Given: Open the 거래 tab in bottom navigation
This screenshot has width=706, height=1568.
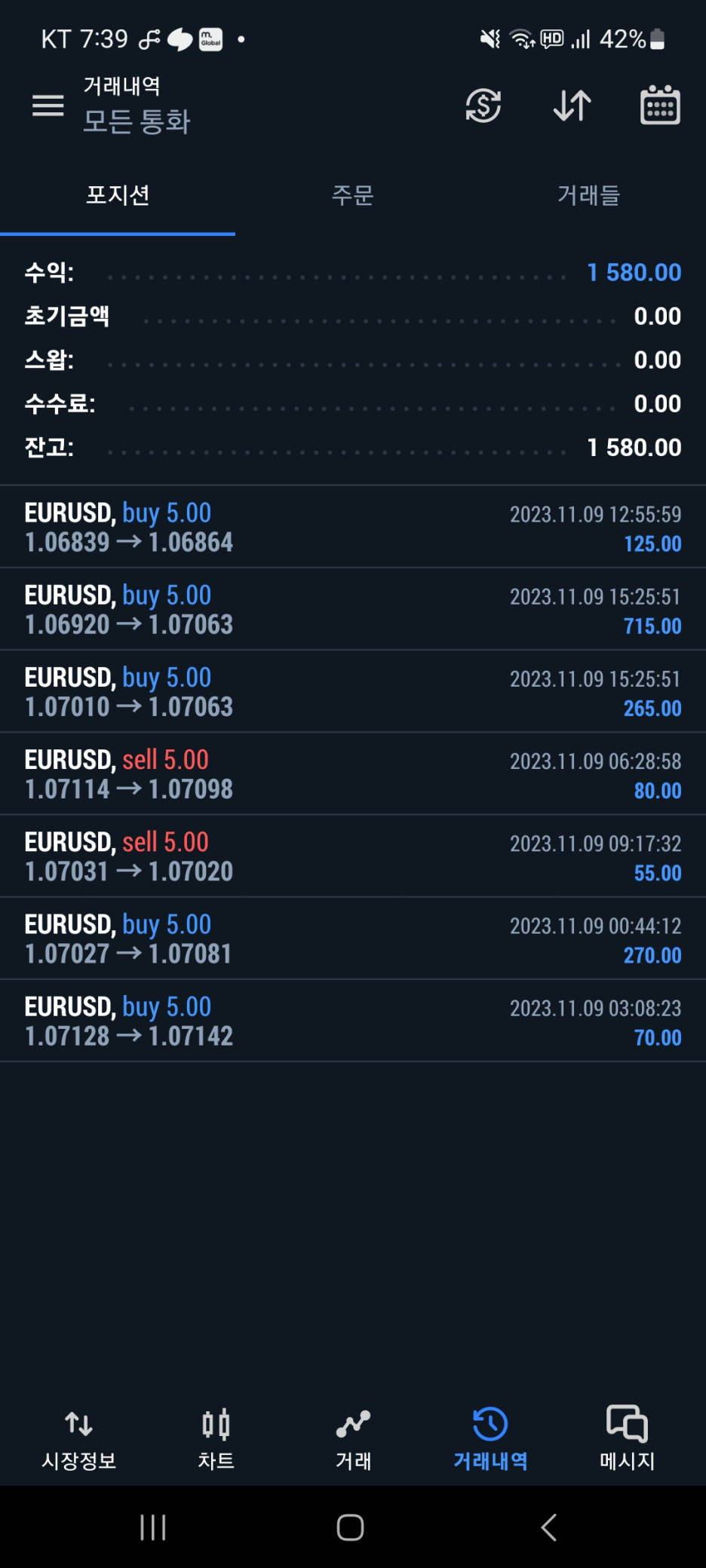Looking at the screenshot, I should click(x=353, y=1440).
